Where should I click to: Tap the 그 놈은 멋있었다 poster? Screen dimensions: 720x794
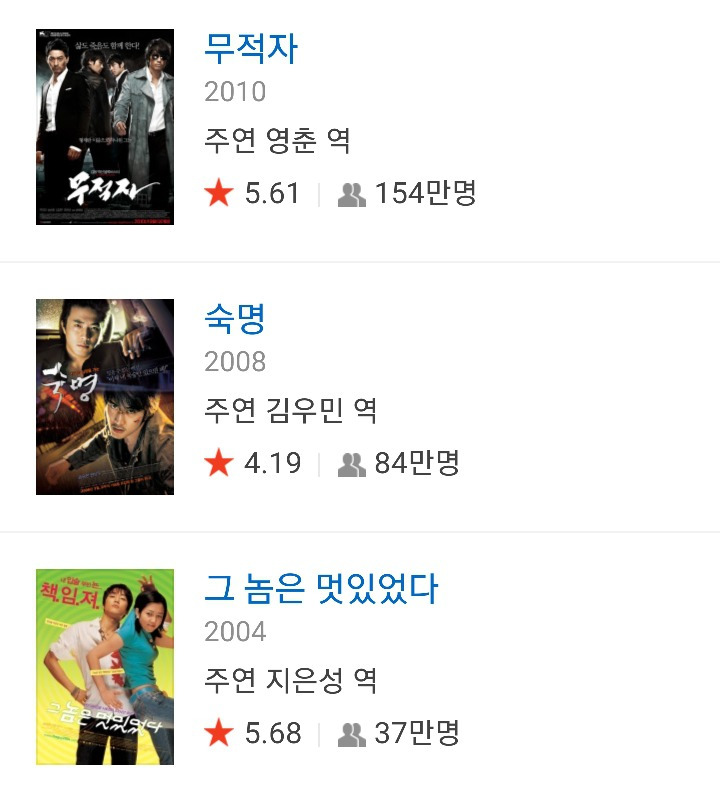point(105,667)
